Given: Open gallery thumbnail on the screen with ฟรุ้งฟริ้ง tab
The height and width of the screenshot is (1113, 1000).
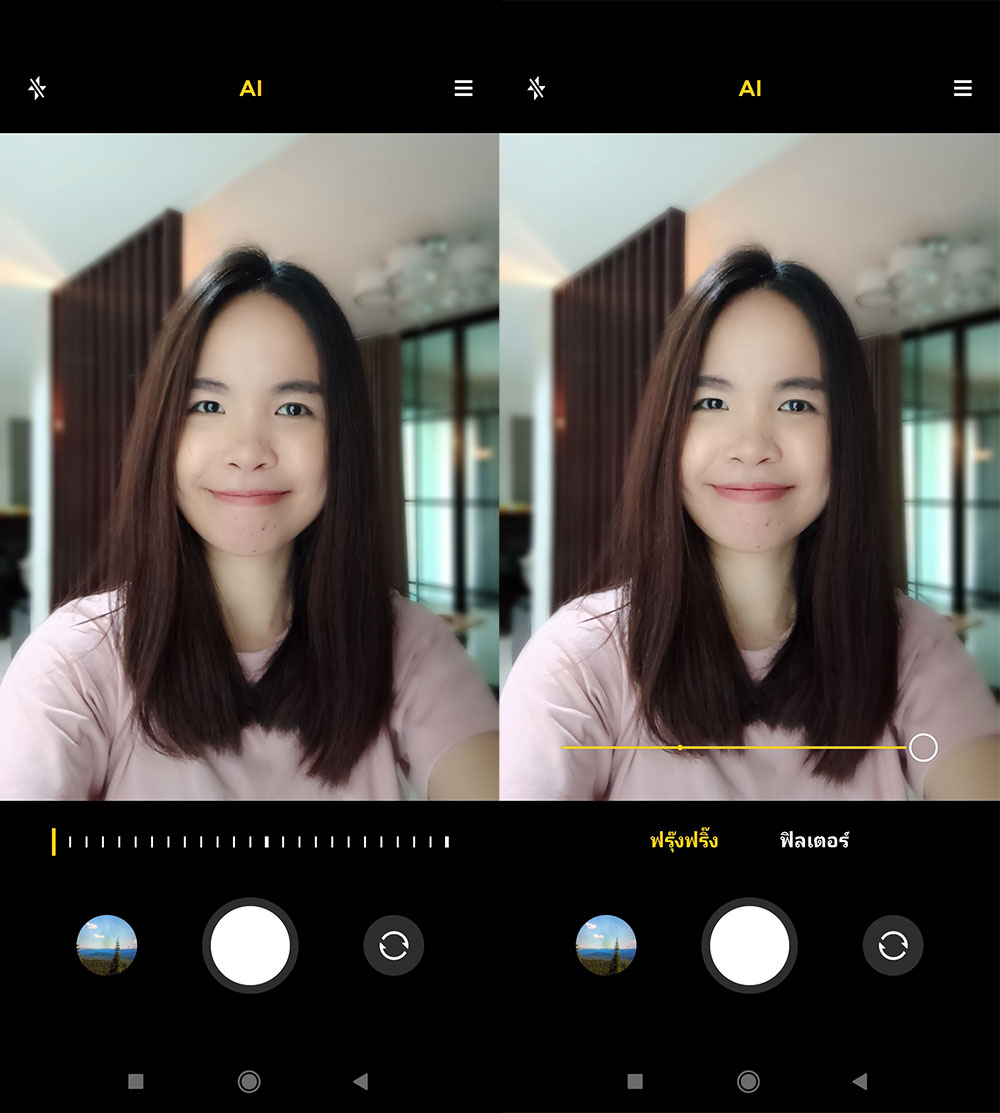Looking at the screenshot, I should (606, 945).
